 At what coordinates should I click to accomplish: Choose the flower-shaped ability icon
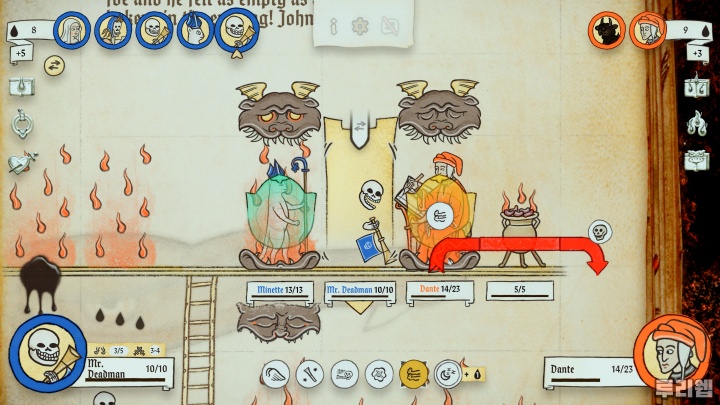coord(378,374)
